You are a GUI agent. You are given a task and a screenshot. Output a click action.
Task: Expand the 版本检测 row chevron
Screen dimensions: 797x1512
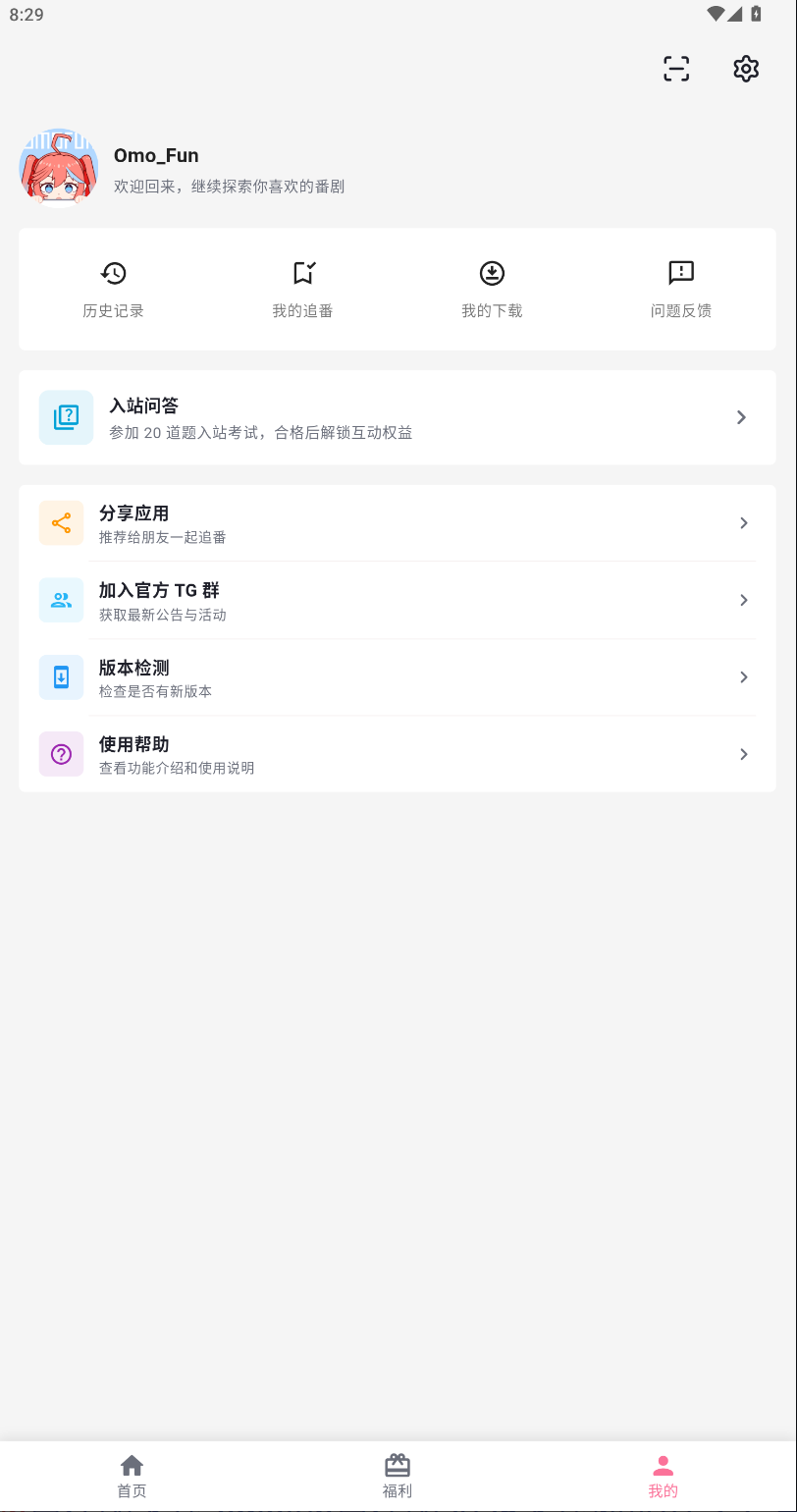point(743,676)
